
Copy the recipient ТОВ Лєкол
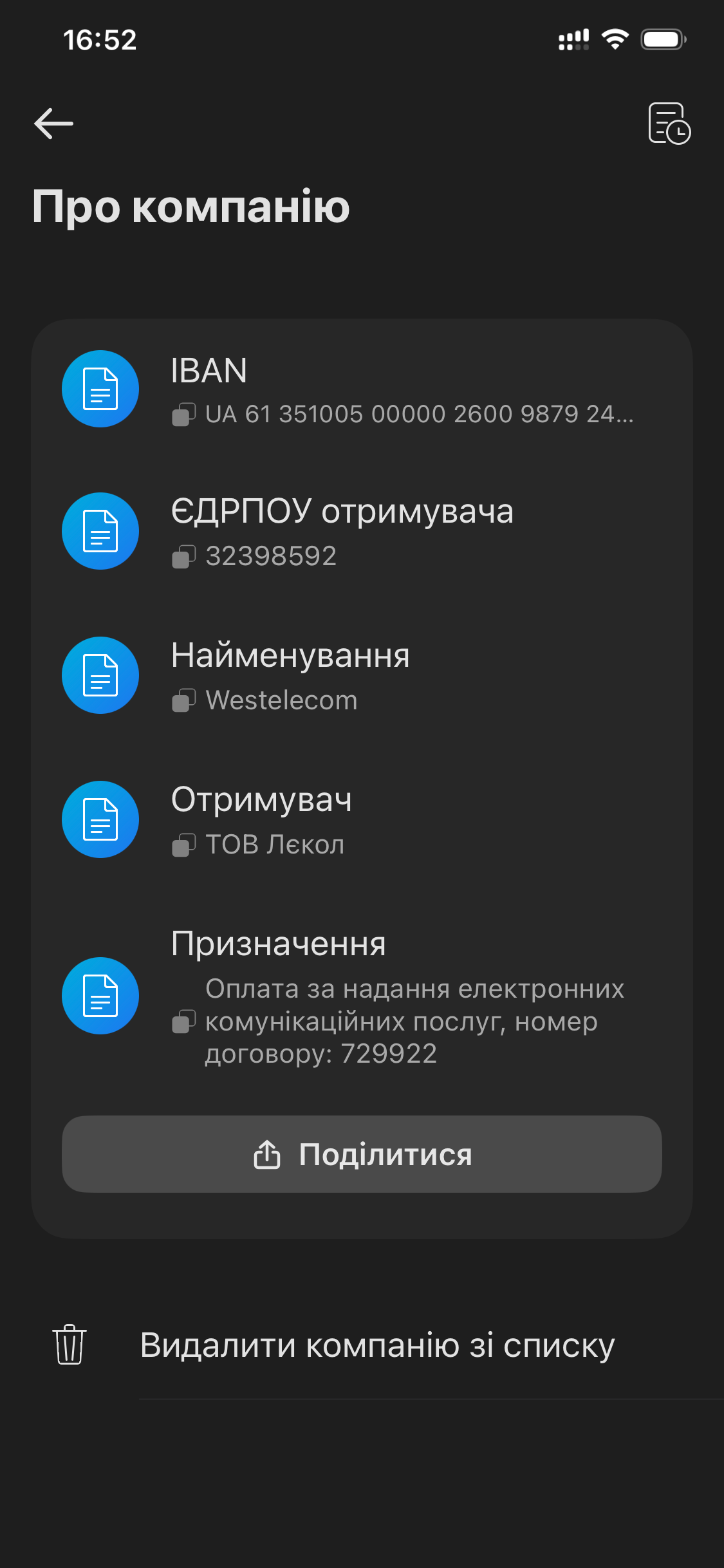click(183, 845)
